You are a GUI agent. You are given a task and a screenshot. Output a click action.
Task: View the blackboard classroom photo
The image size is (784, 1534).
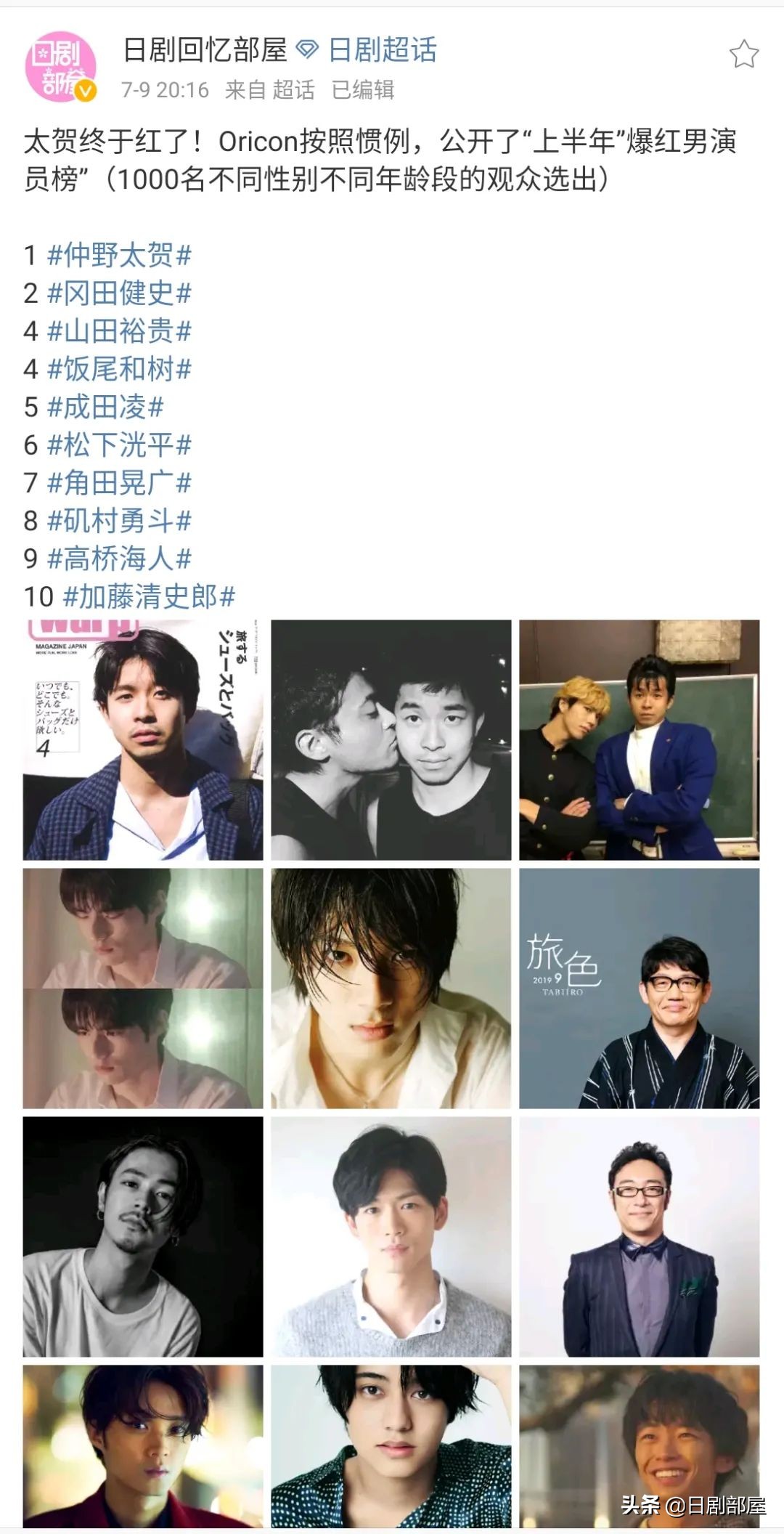(639, 739)
